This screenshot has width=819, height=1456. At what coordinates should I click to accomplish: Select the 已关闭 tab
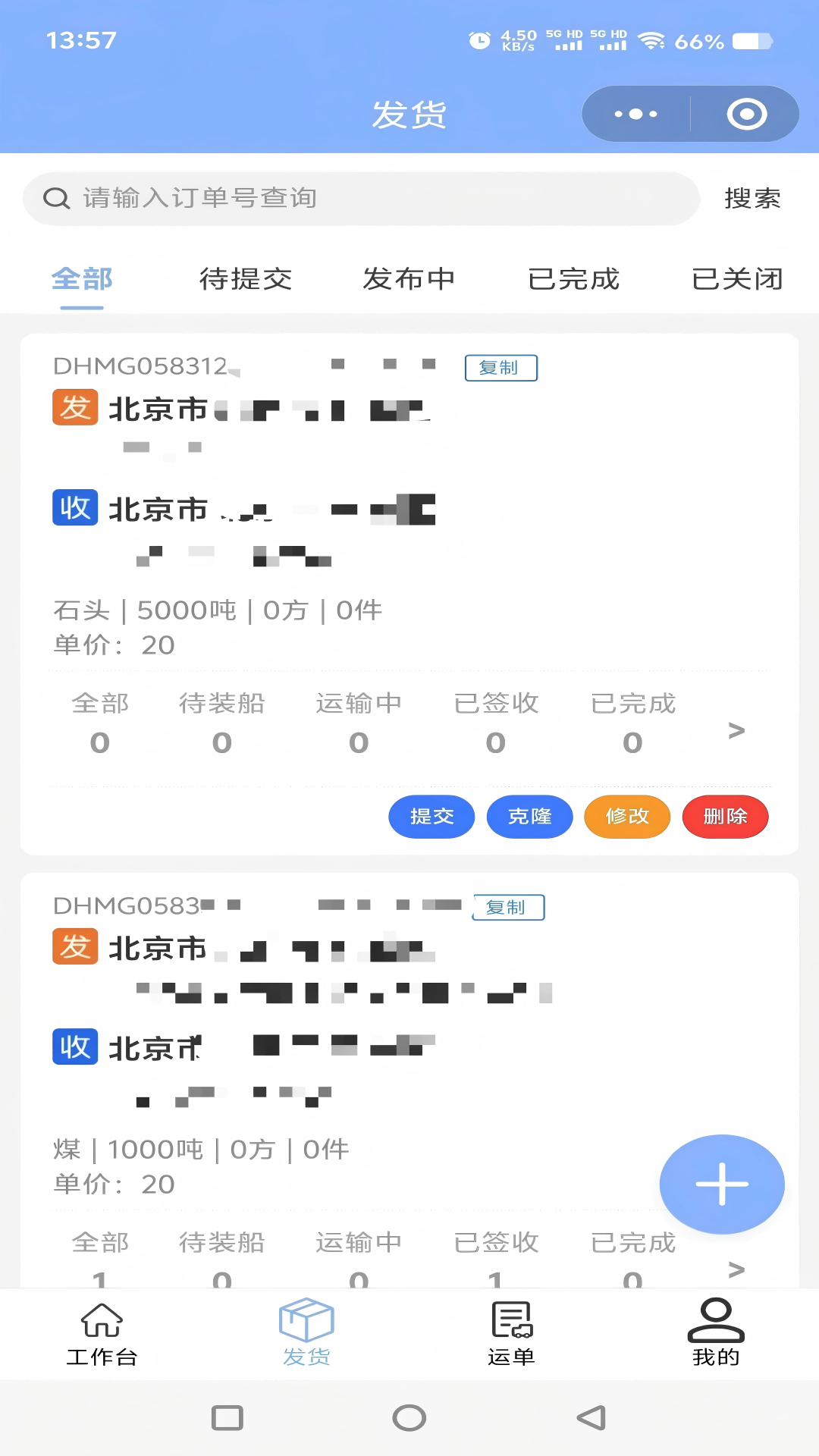point(737,279)
